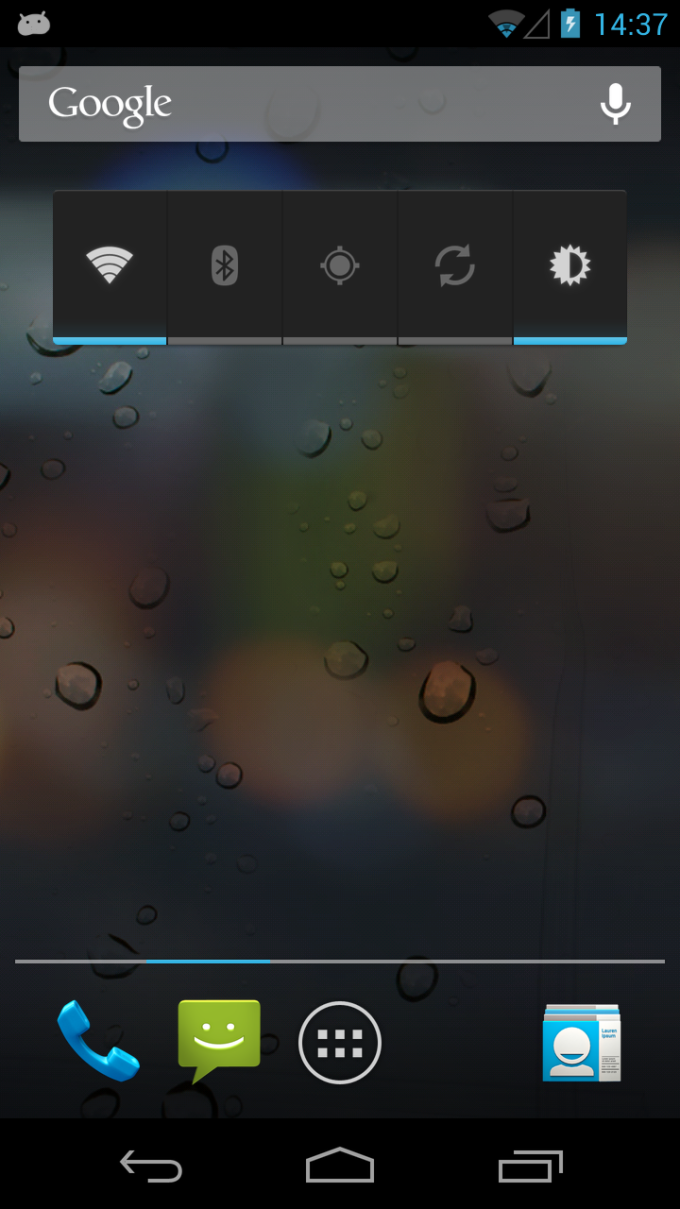
Task: Turn off Wi-Fi in power control widget
Action: pyautogui.click(x=110, y=266)
